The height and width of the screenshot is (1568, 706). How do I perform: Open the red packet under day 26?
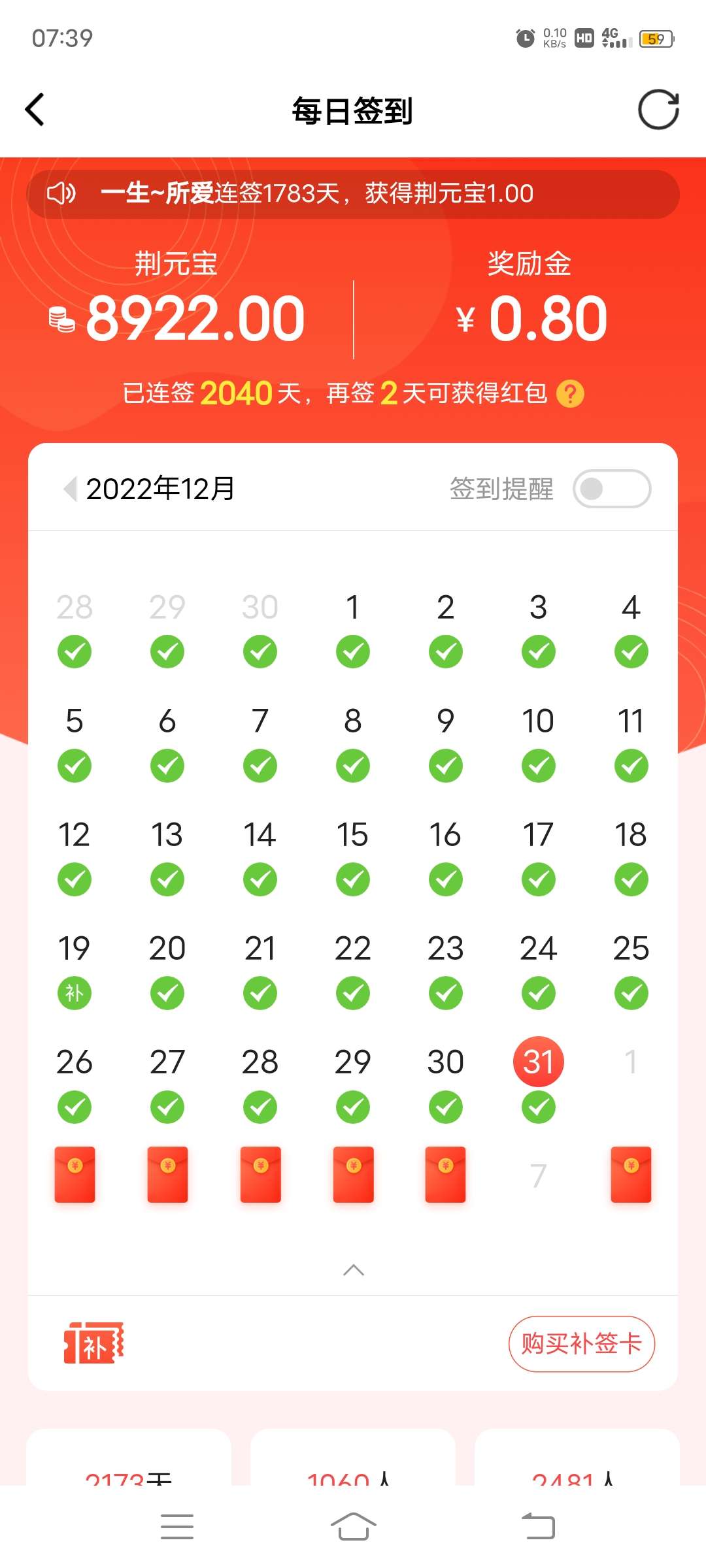[75, 1175]
